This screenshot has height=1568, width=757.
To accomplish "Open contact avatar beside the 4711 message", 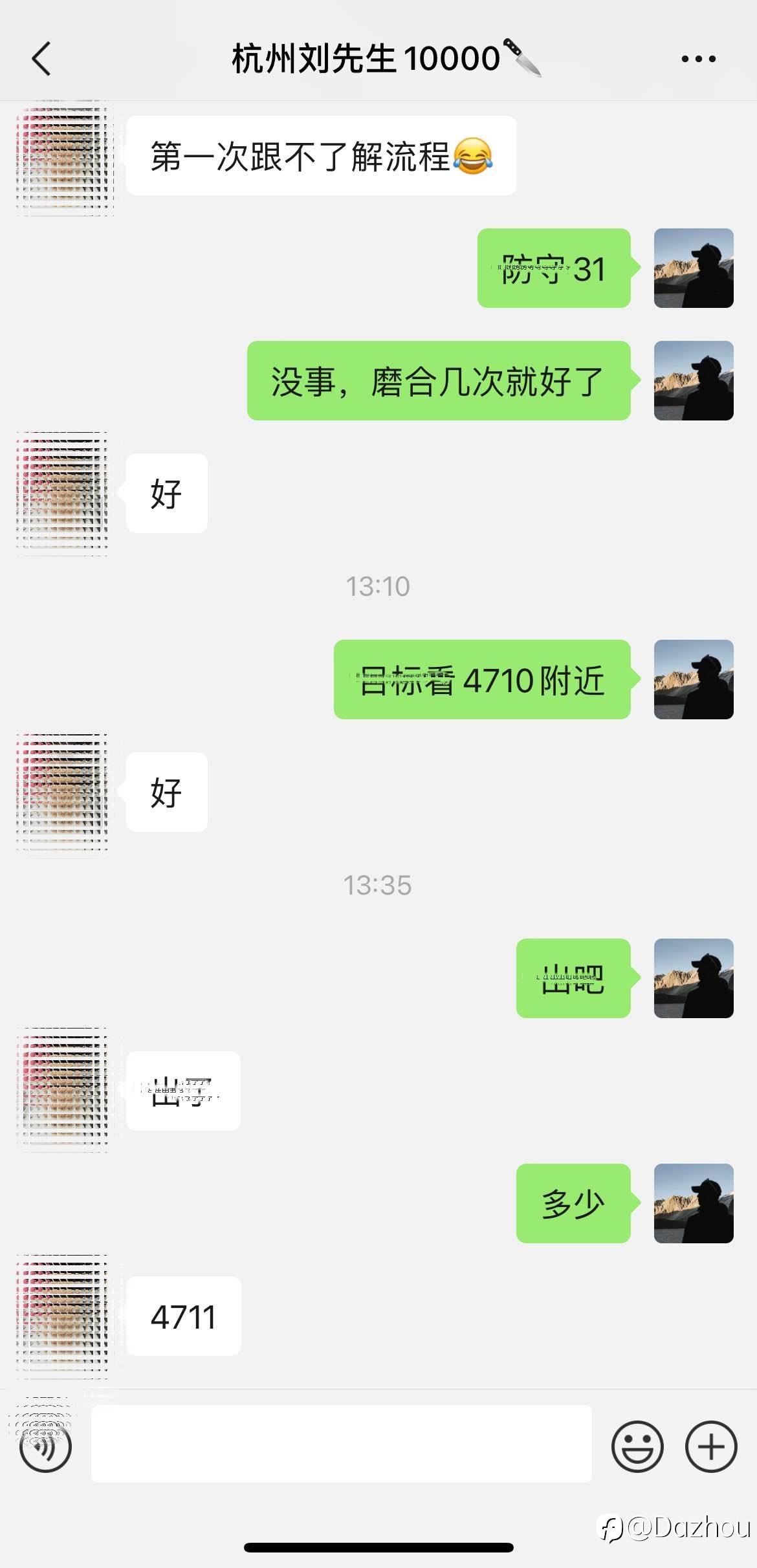I will (63, 1316).
